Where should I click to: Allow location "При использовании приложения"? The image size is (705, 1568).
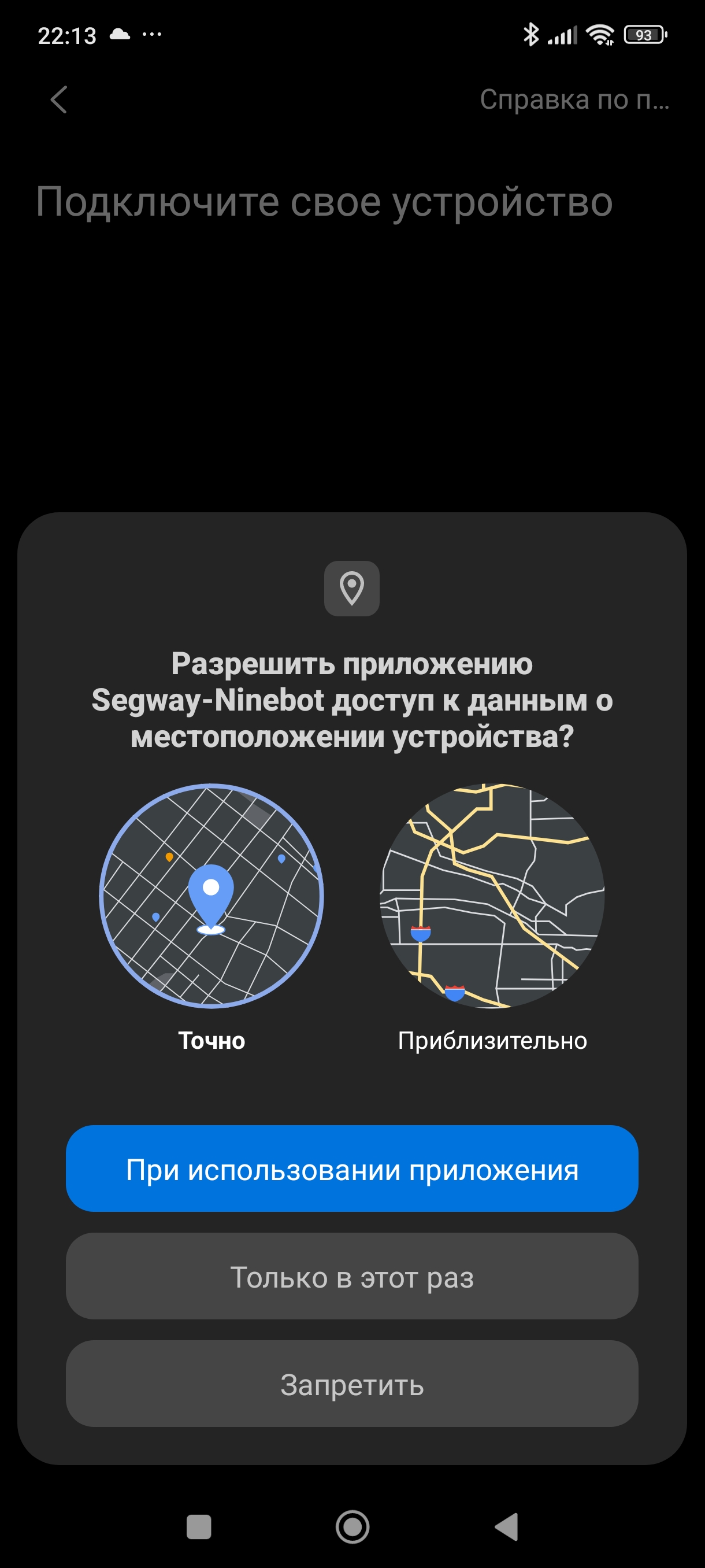(352, 1169)
